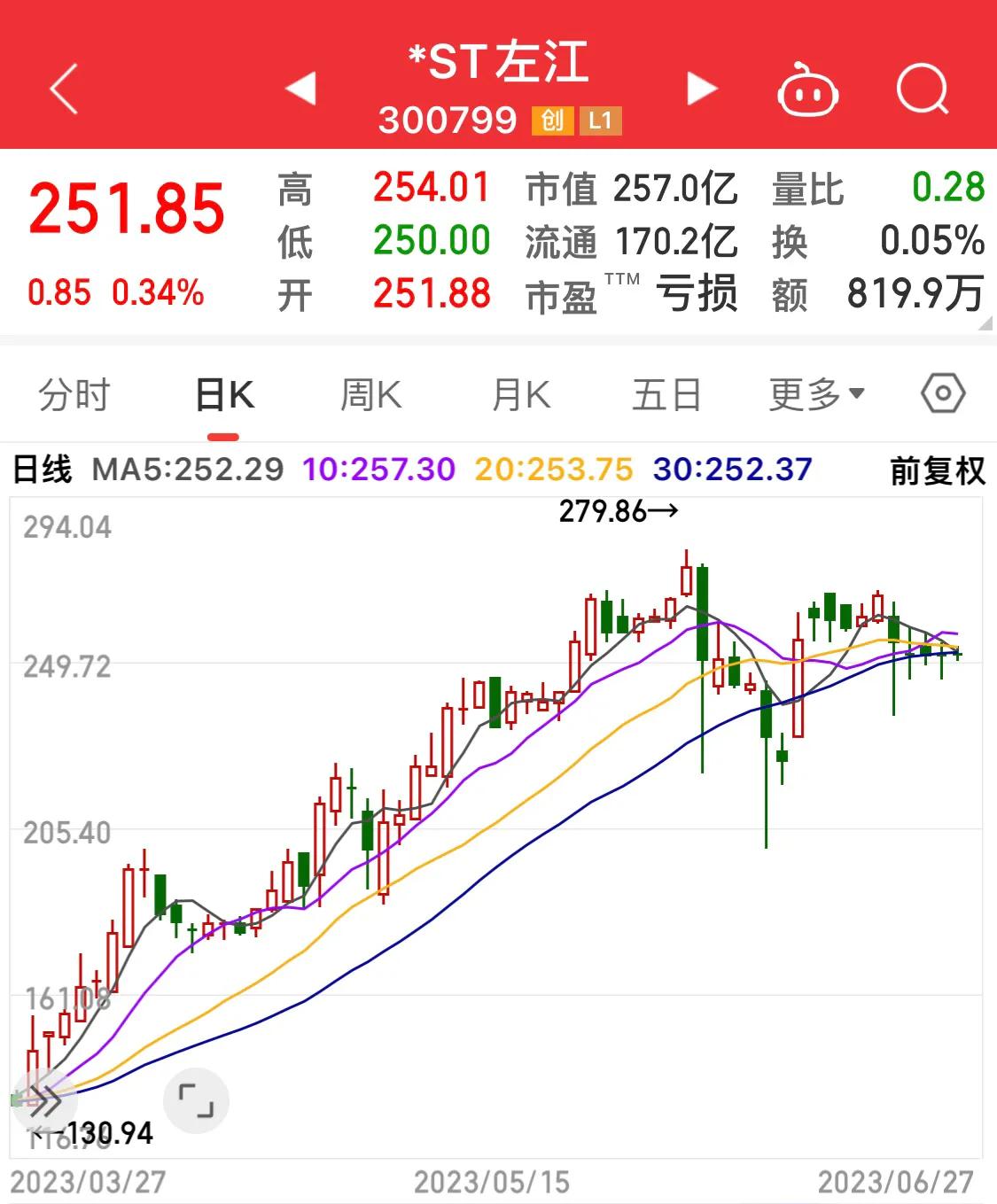Open the search function
Image resolution: width=997 pixels, height=1204 pixels.
(x=923, y=88)
